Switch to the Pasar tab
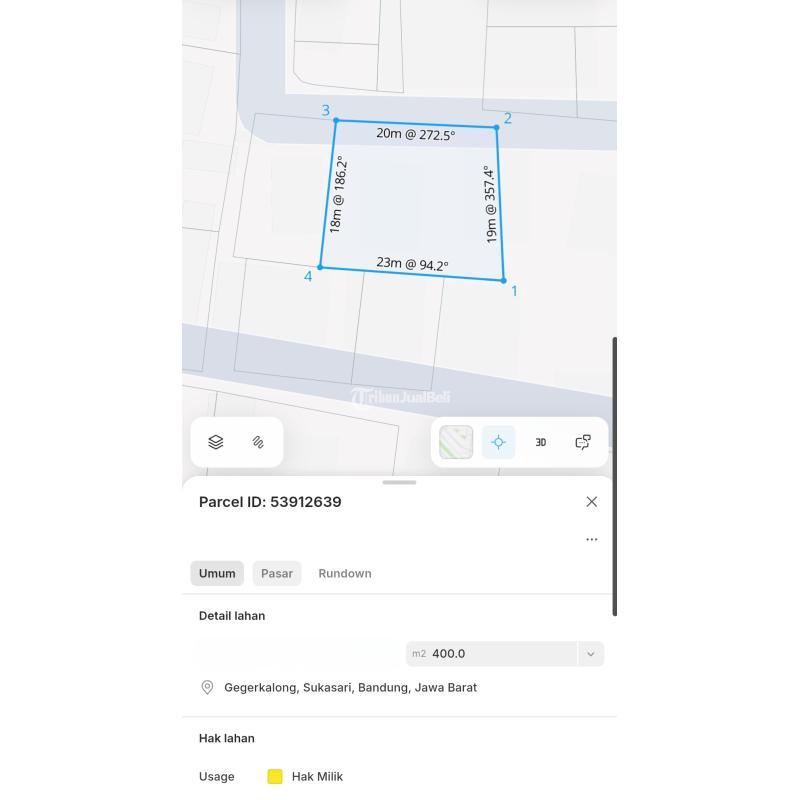Image resolution: width=800 pixels, height=800 pixels. [x=277, y=573]
